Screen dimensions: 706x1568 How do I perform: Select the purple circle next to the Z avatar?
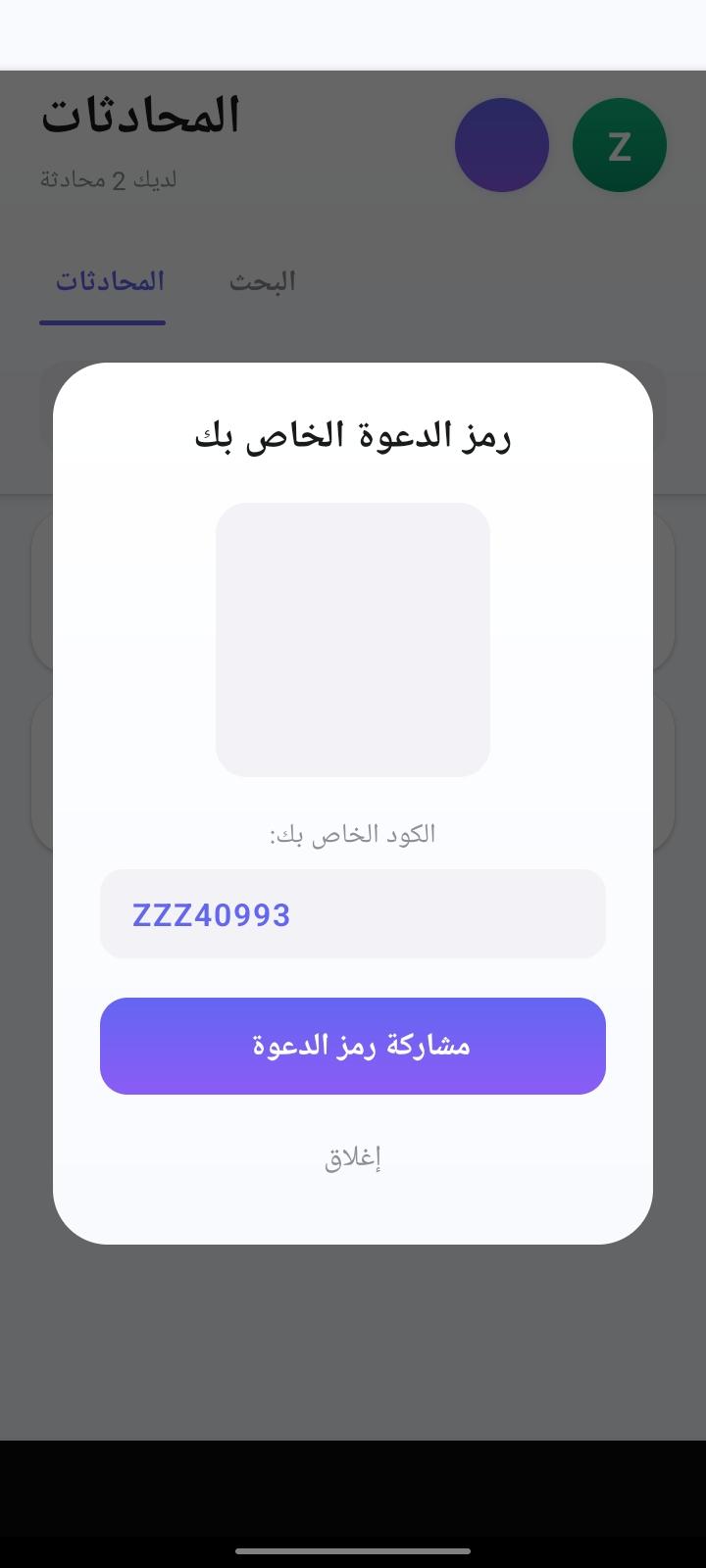pos(501,144)
